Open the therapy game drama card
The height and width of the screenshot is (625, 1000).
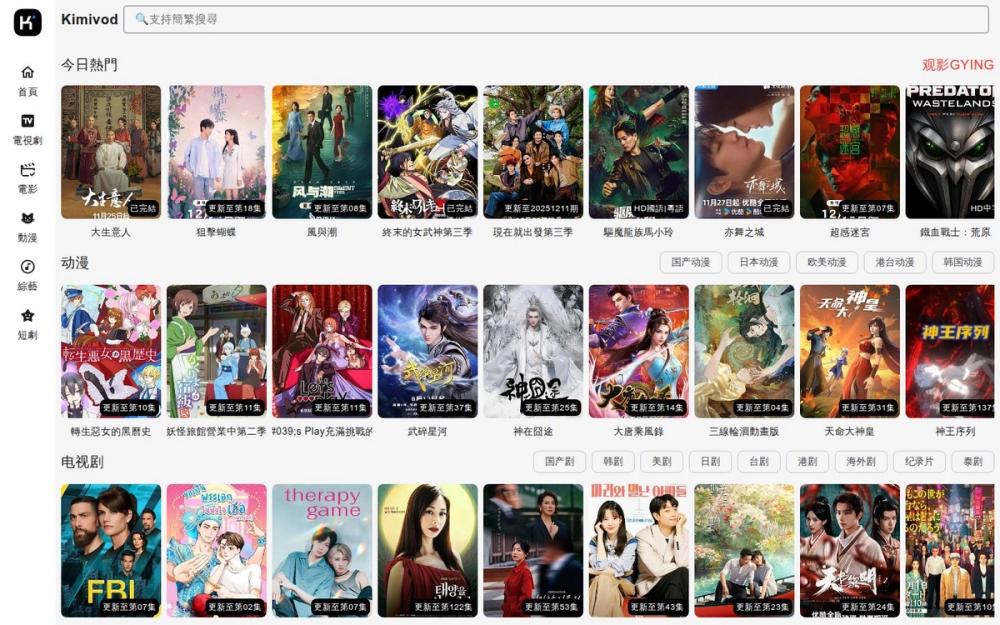click(322, 550)
